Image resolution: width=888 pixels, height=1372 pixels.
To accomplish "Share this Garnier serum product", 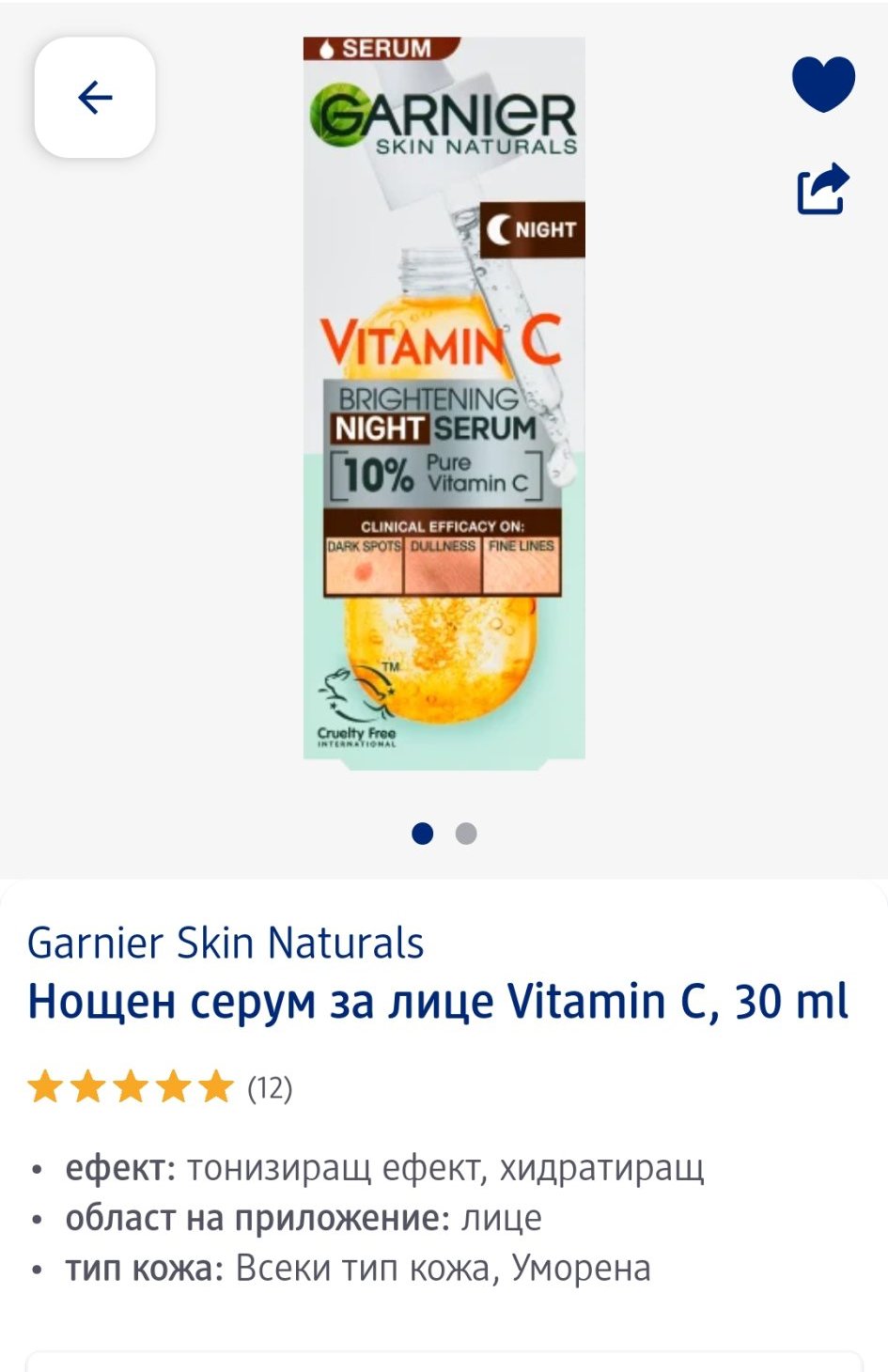I will tap(823, 189).
